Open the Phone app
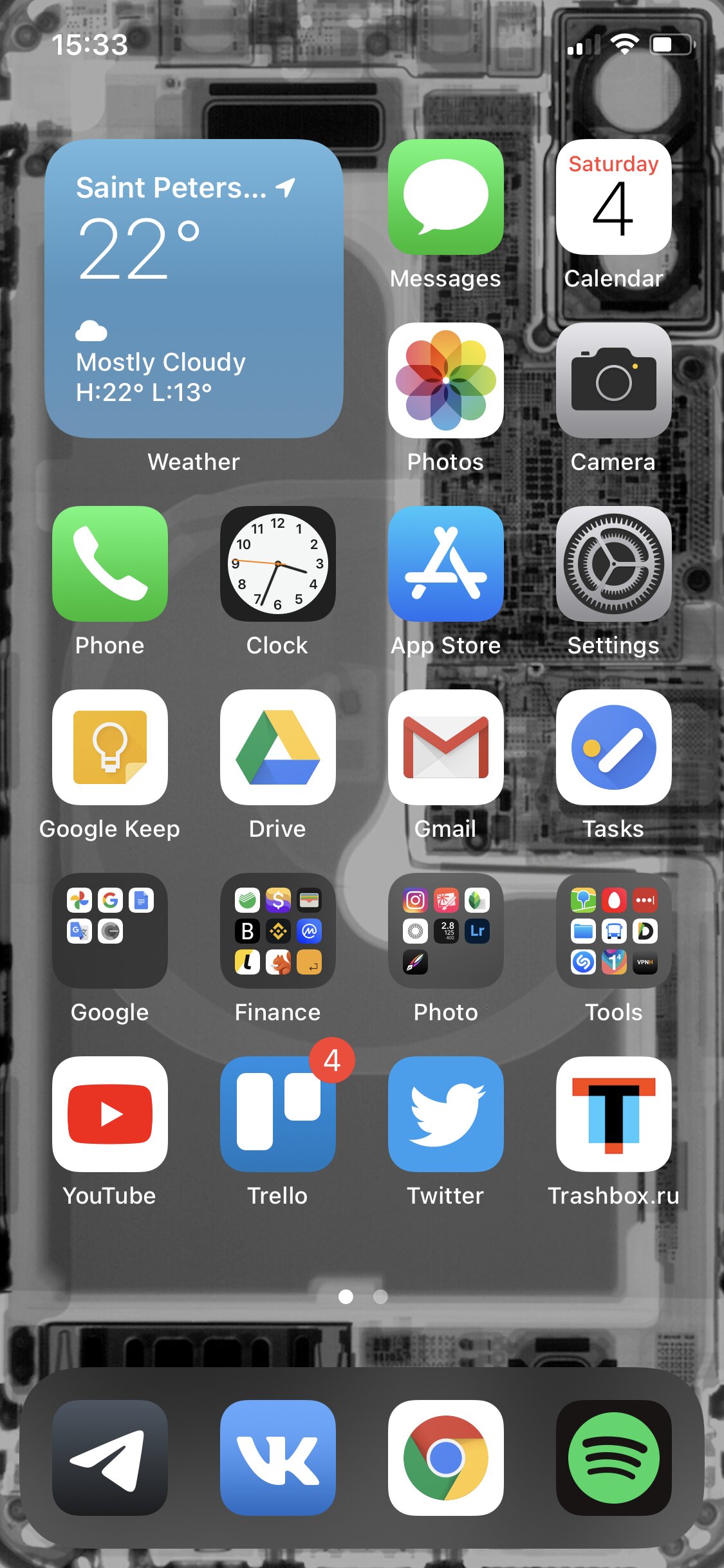 click(110, 564)
